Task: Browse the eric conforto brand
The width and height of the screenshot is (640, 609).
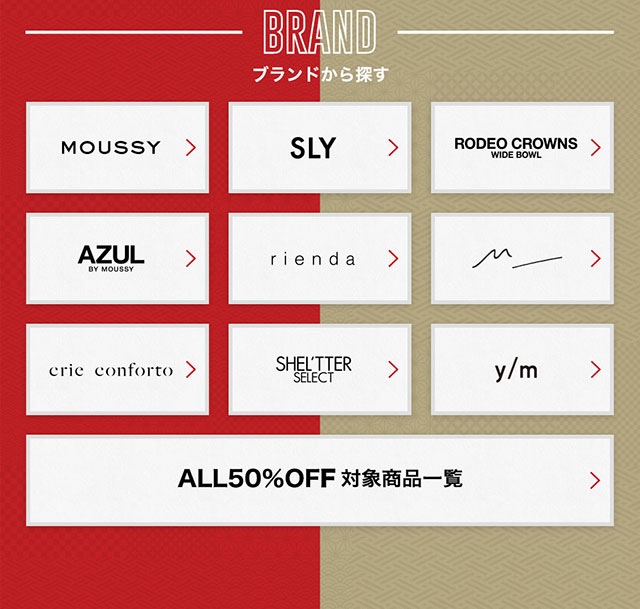Action: coord(117,370)
